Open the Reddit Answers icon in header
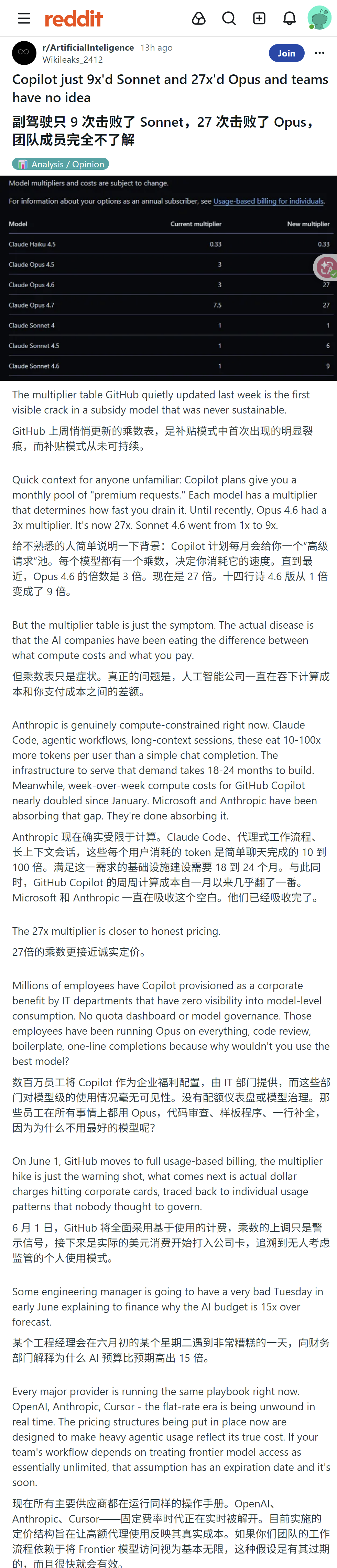The width and height of the screenshot is (337, 1568). click(x=198, y=18)
